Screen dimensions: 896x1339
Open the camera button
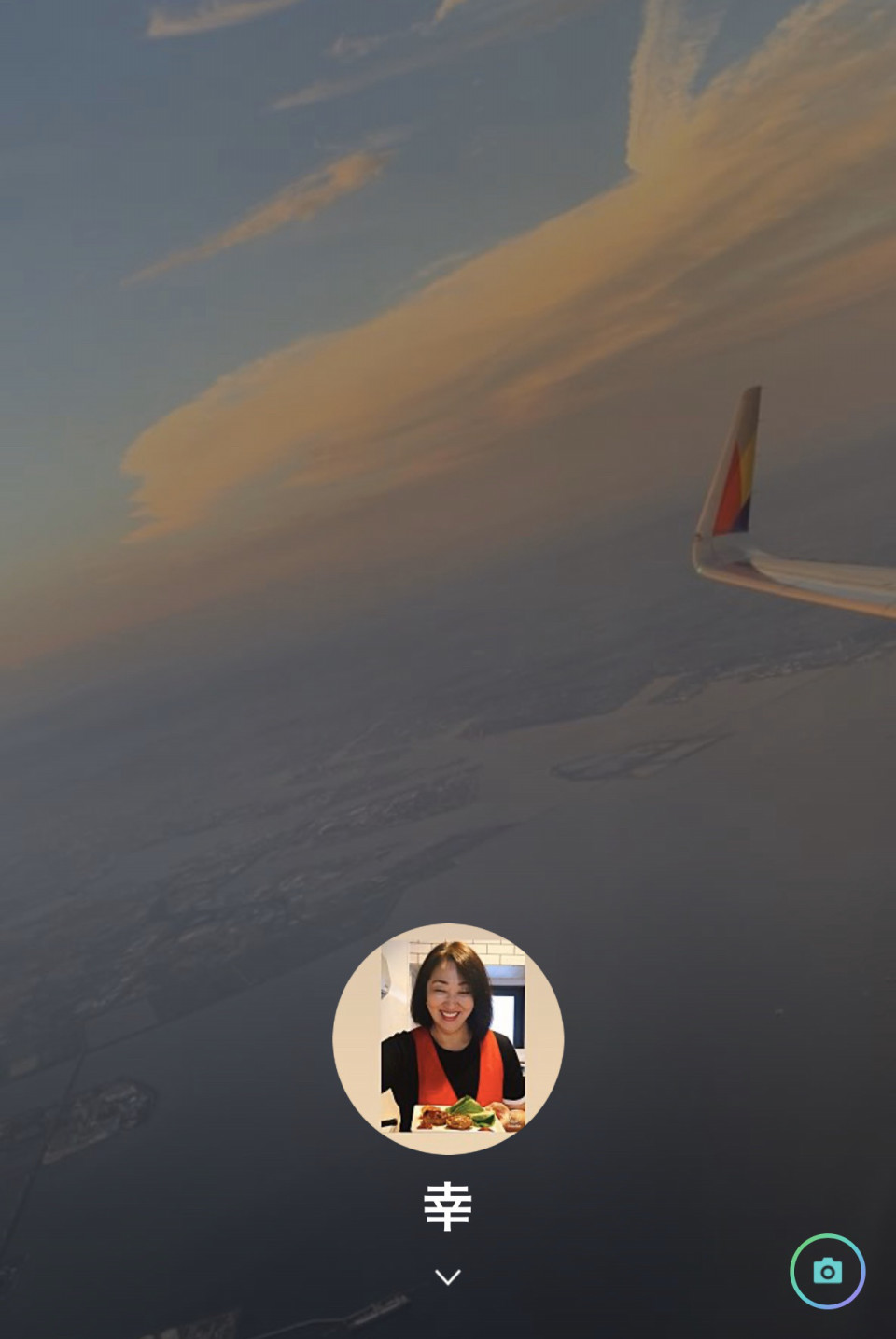click(827, 1271)
